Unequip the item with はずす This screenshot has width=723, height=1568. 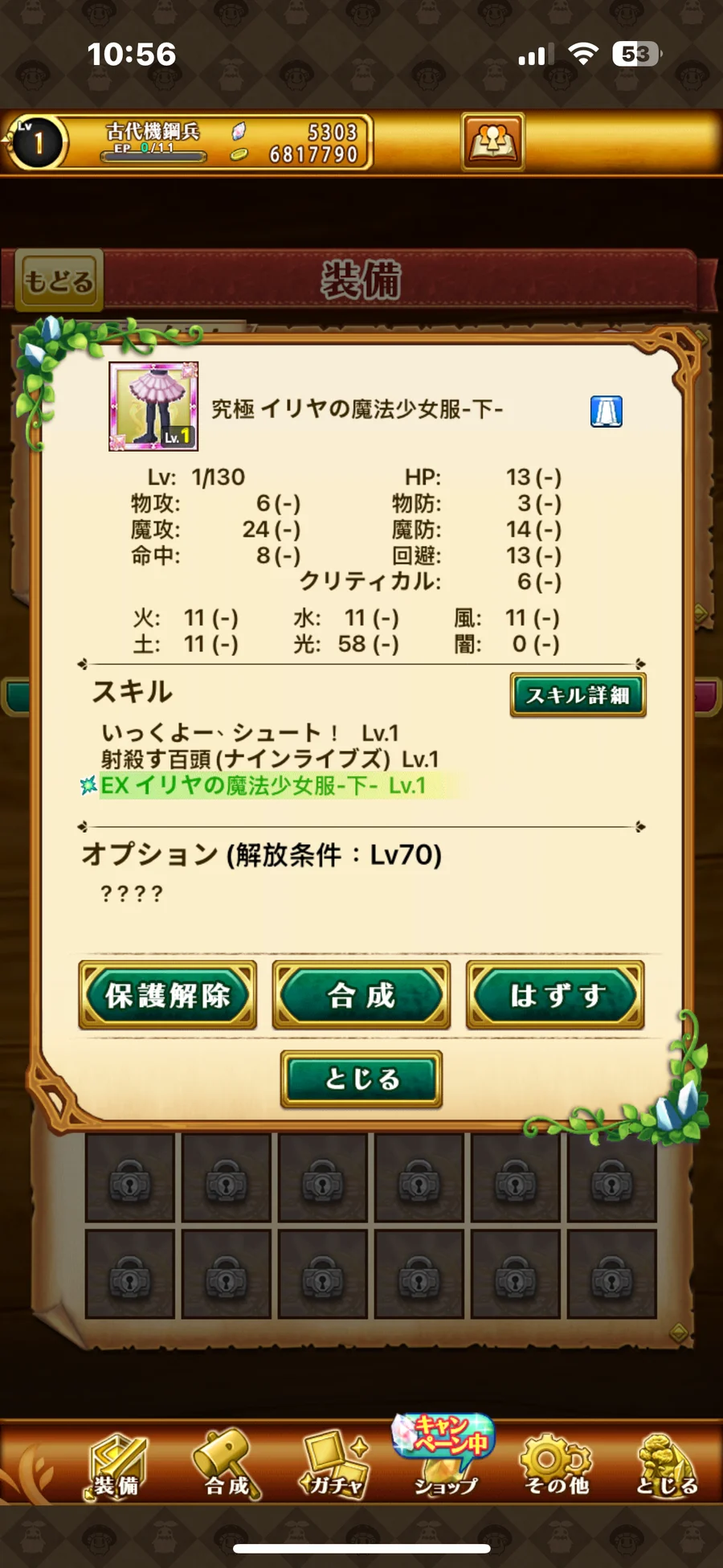(555, 995)
